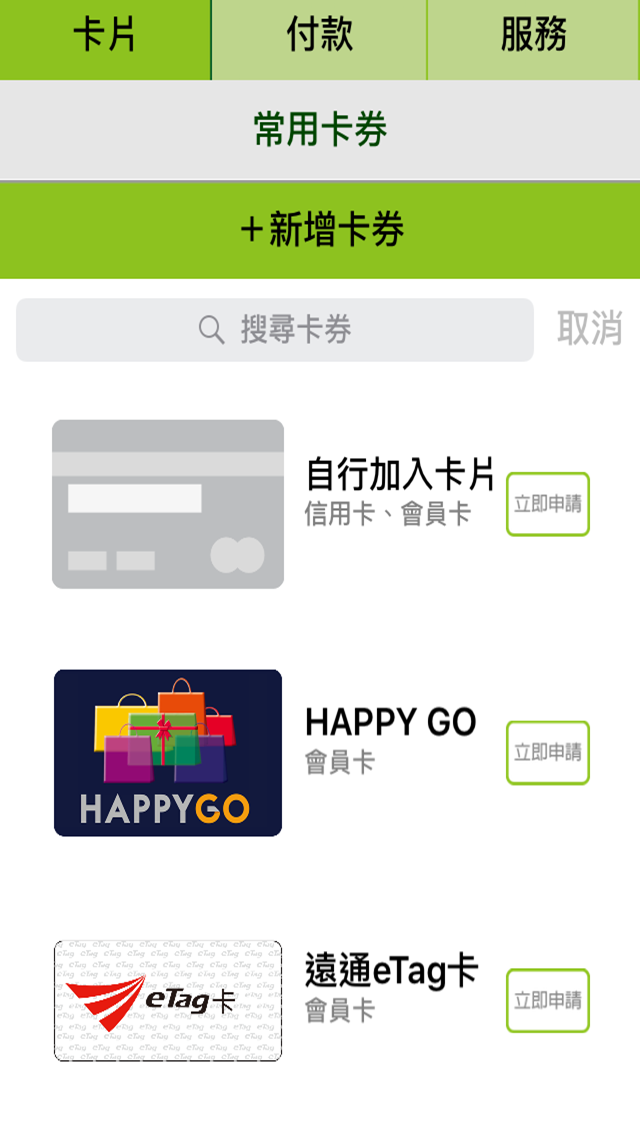Open the HAPPY GO card image
640x1133 pixels.
click(168, 752)
